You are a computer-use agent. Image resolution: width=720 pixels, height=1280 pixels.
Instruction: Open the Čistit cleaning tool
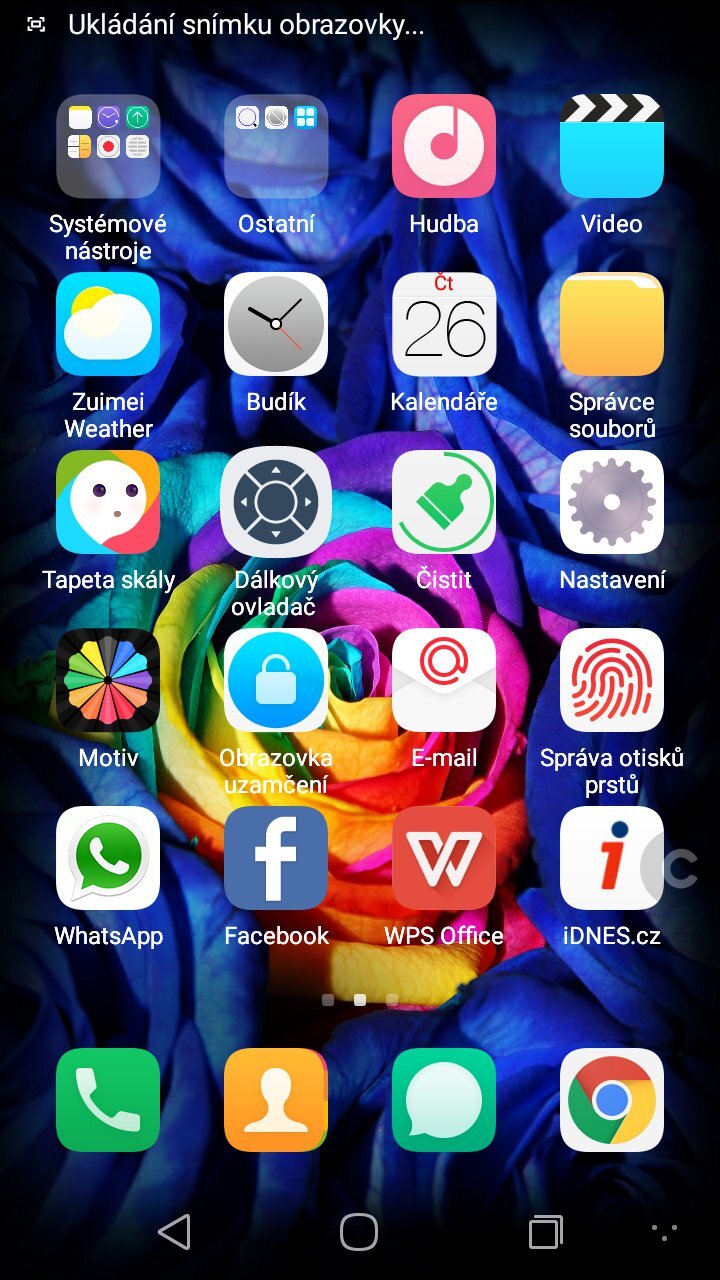(x=444, y=502)
